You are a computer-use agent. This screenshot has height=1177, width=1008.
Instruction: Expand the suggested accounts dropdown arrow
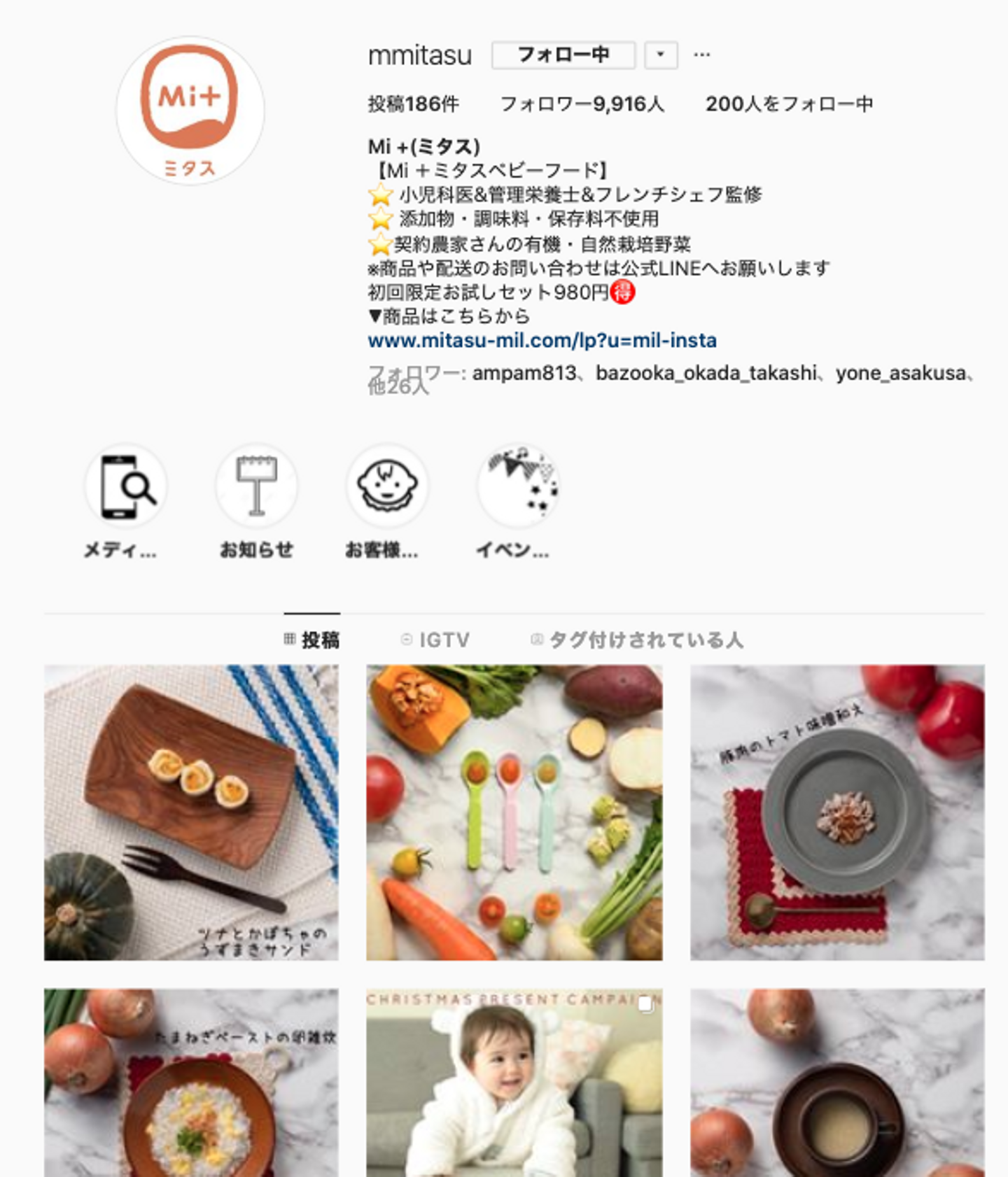[x=661, y=55]
